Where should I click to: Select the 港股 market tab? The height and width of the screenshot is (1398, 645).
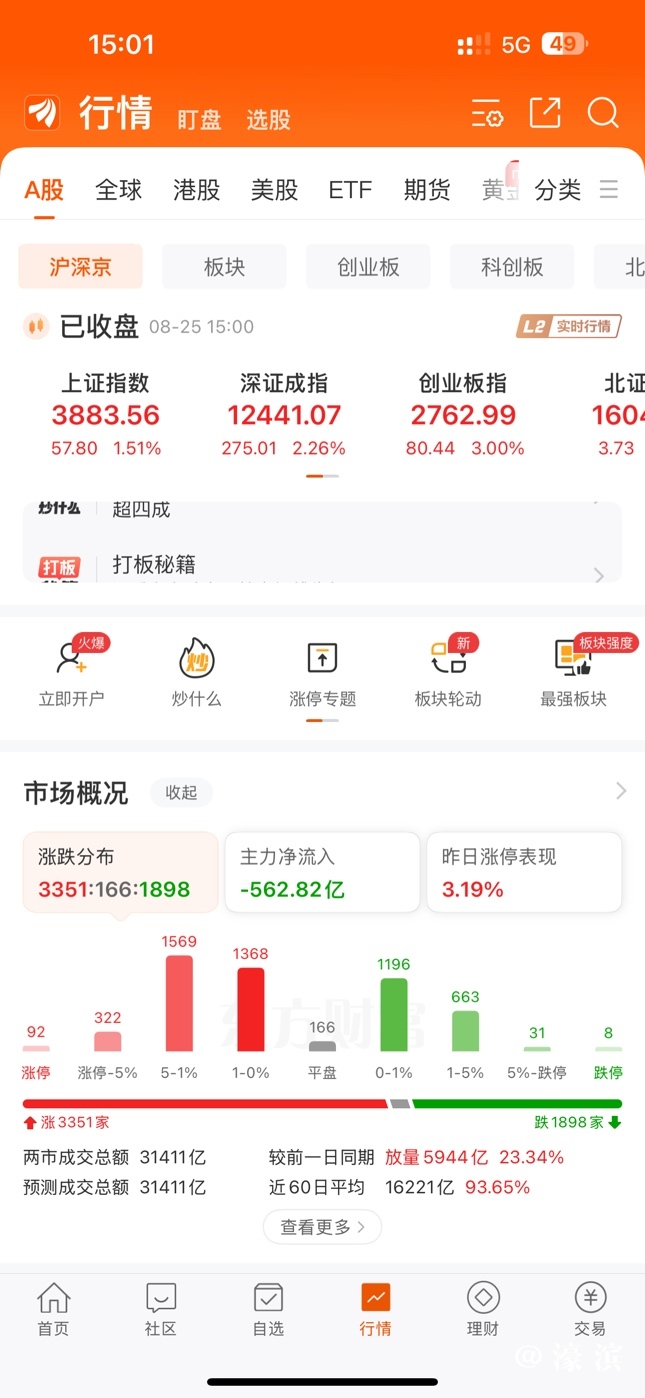point(196,190)
